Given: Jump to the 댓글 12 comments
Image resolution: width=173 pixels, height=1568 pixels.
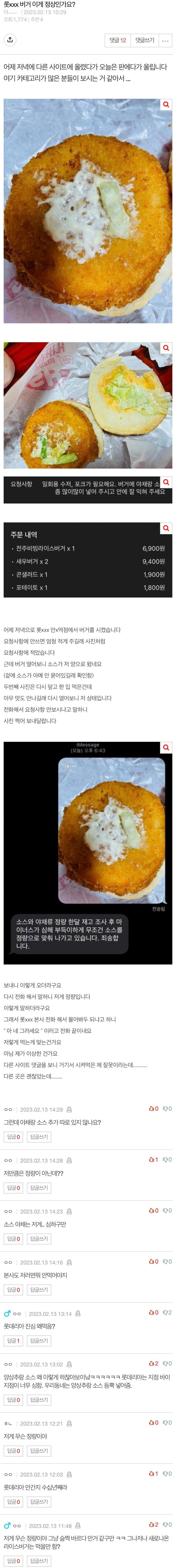Looking at the screenshot, I should tap(118, 41).
